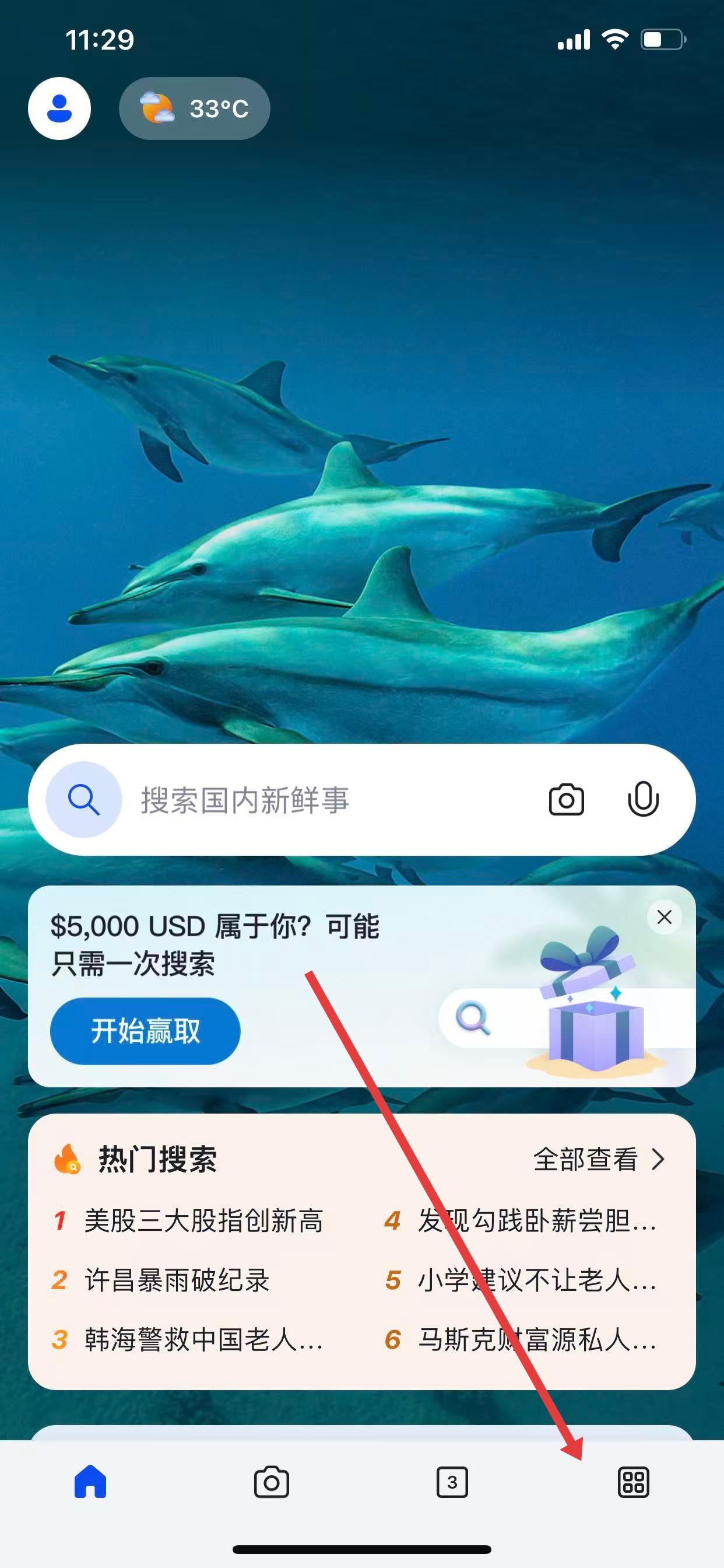Open trending search 美股三大股指创新高
Image resolution: width=724 pixels, height=1568 pixels.
coord(203,1221)
